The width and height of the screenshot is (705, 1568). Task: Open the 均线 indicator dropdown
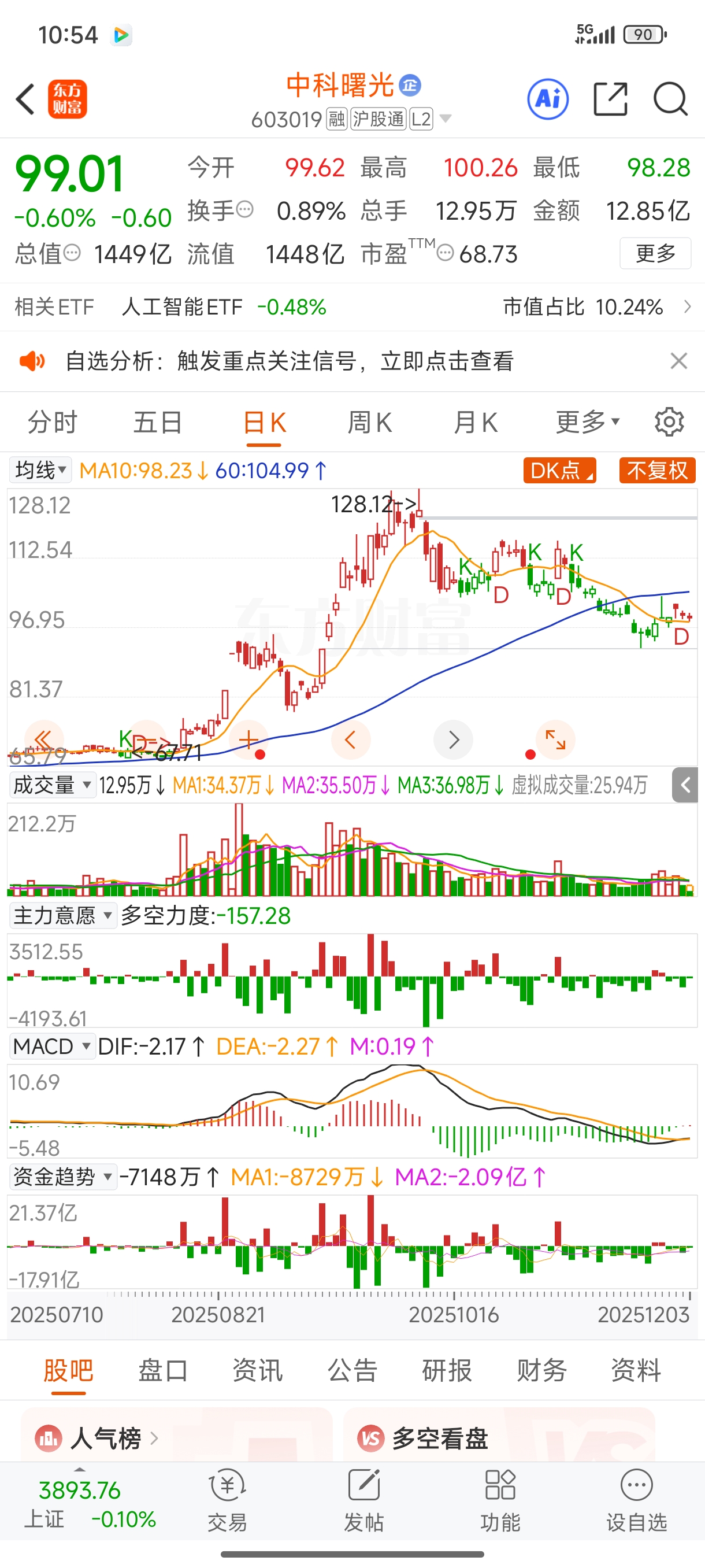pyautogui.click(x=40, y=471)
